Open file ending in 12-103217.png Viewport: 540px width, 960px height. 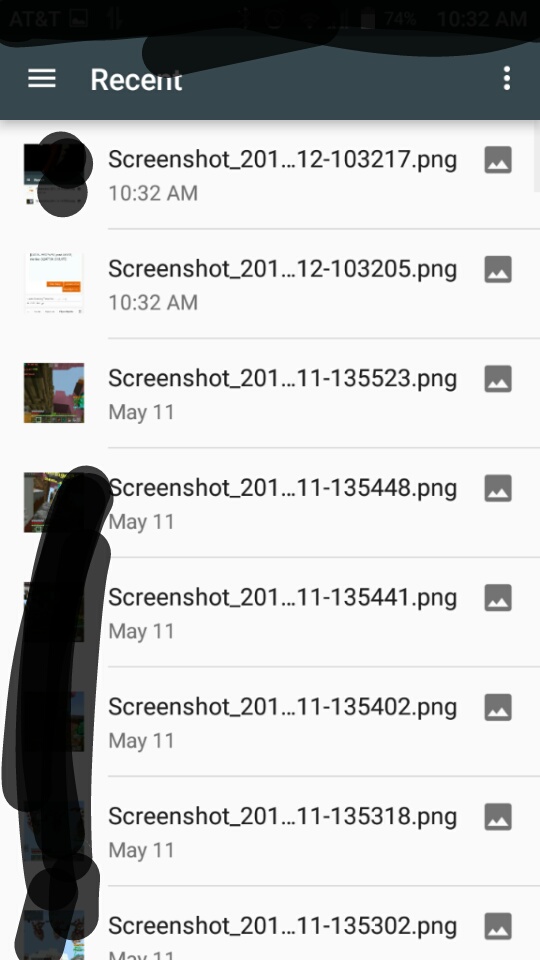[270, 175]
